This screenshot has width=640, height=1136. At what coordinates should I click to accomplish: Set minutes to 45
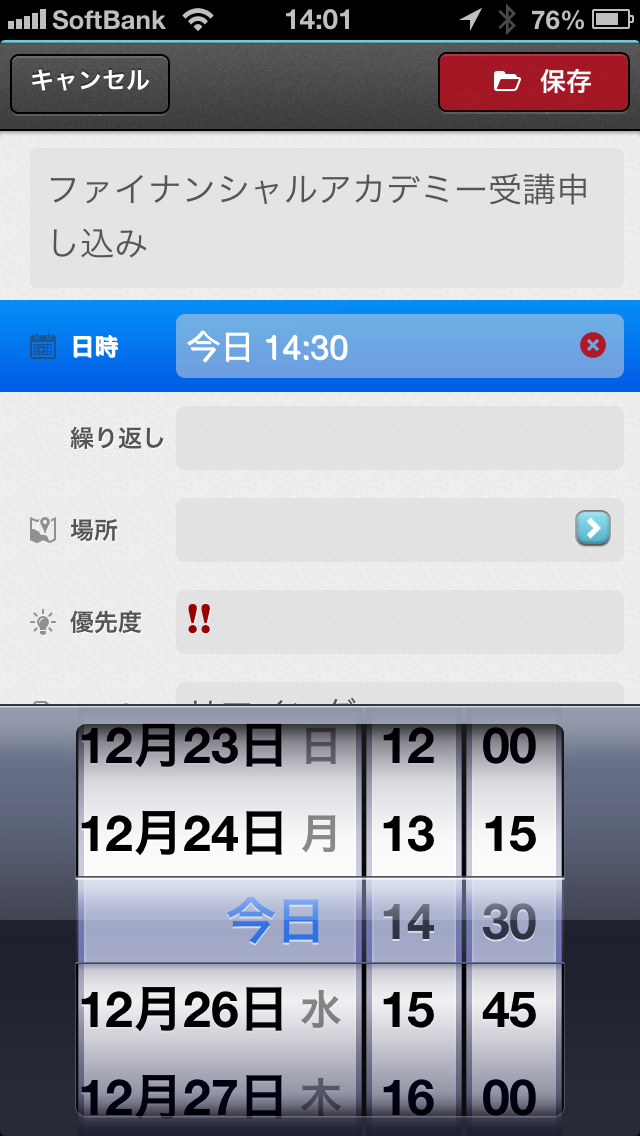[x=510, y=1011]
